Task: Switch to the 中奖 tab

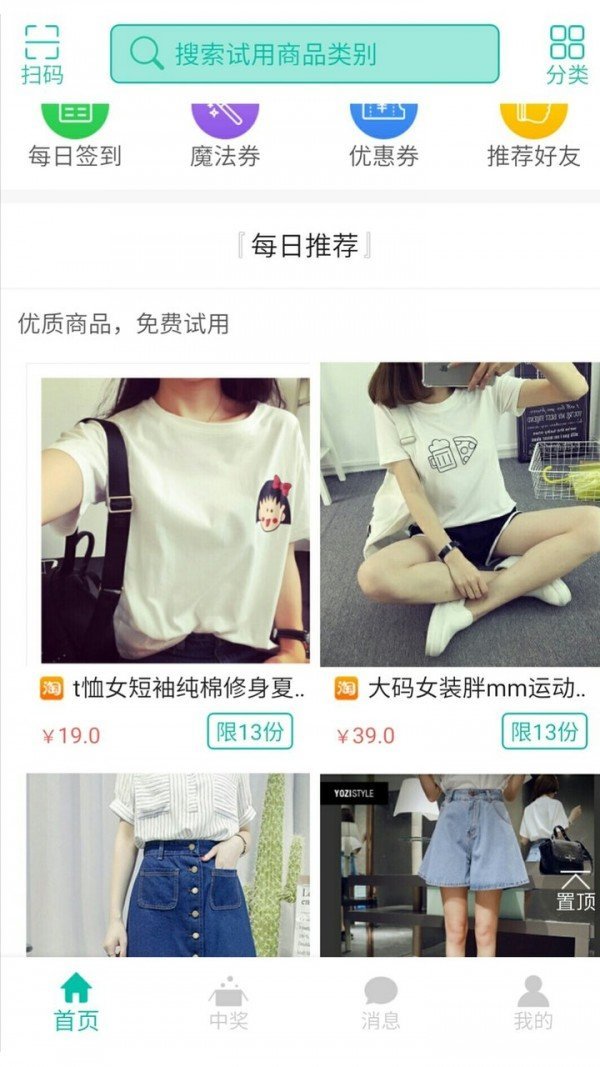Action: click(x=228, y=1002)
